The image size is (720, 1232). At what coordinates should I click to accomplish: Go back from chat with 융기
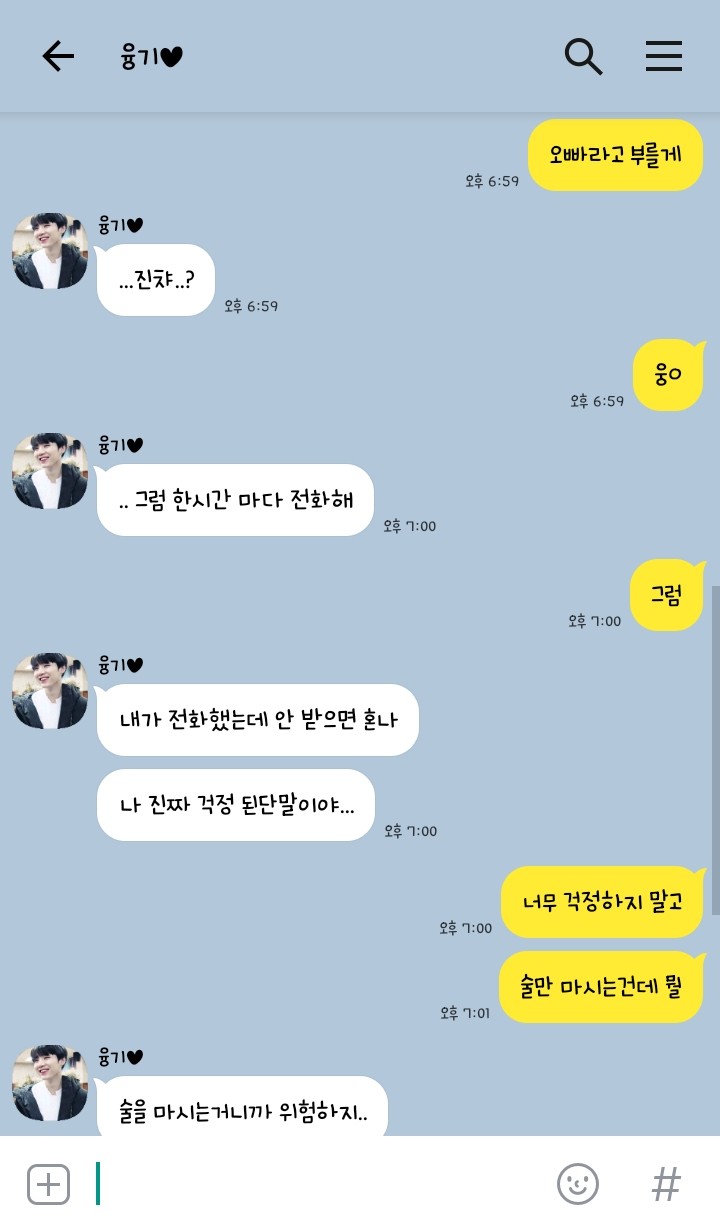(x=58, y=57)
